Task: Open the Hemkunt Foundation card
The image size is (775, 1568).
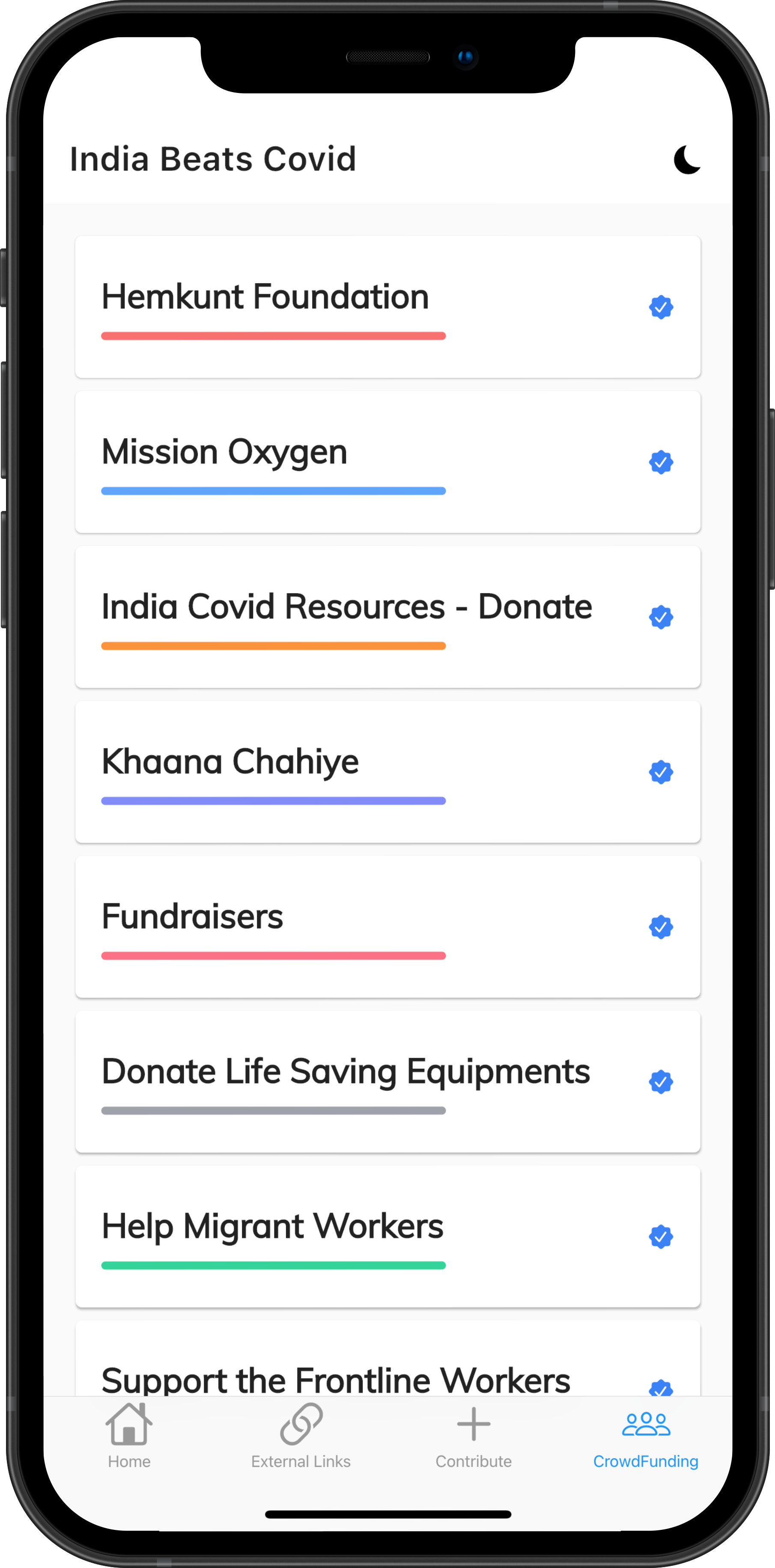Action: (x=387, y=307)
